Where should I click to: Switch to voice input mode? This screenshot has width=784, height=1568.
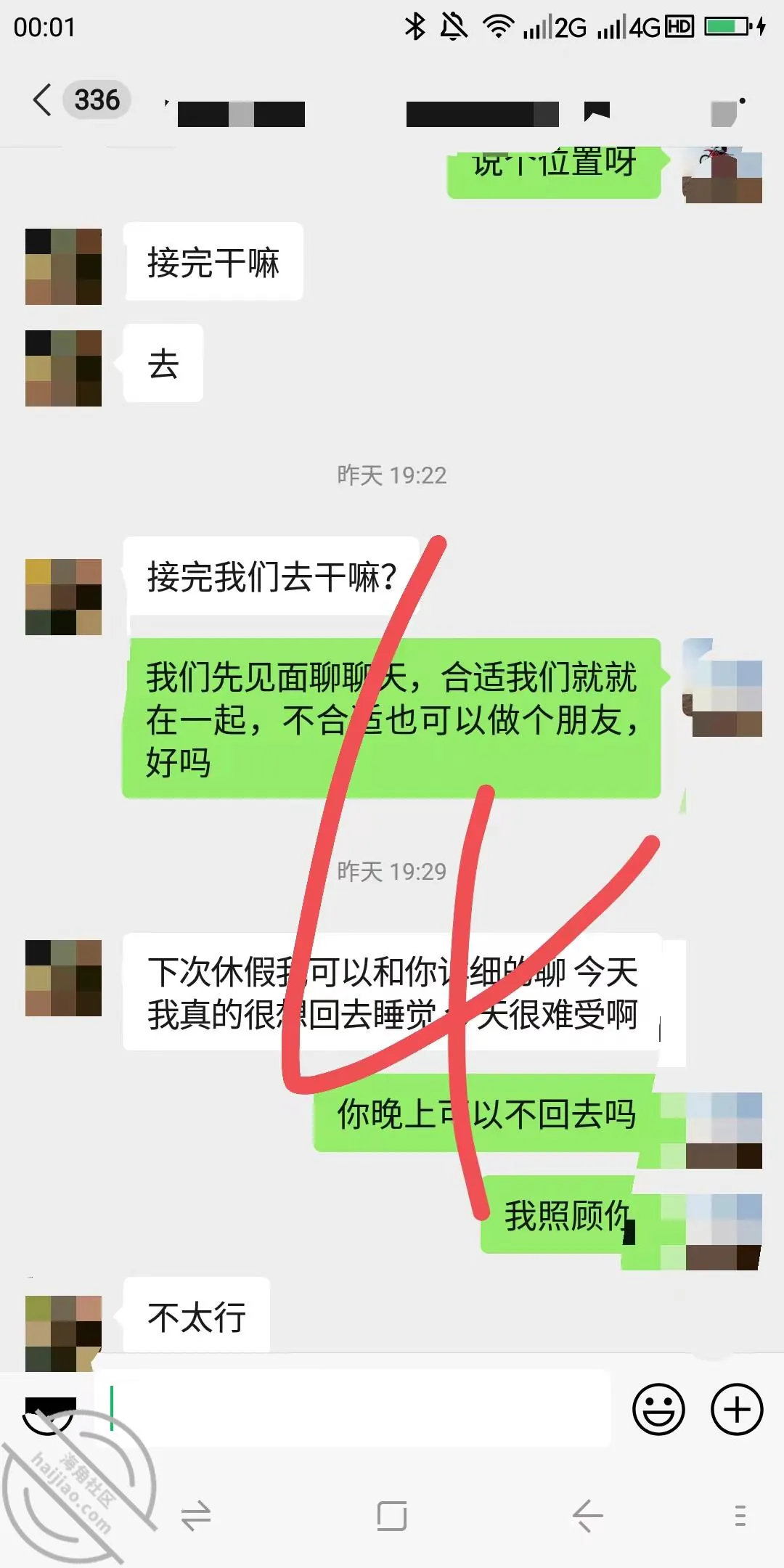(x=49, y=1413)
